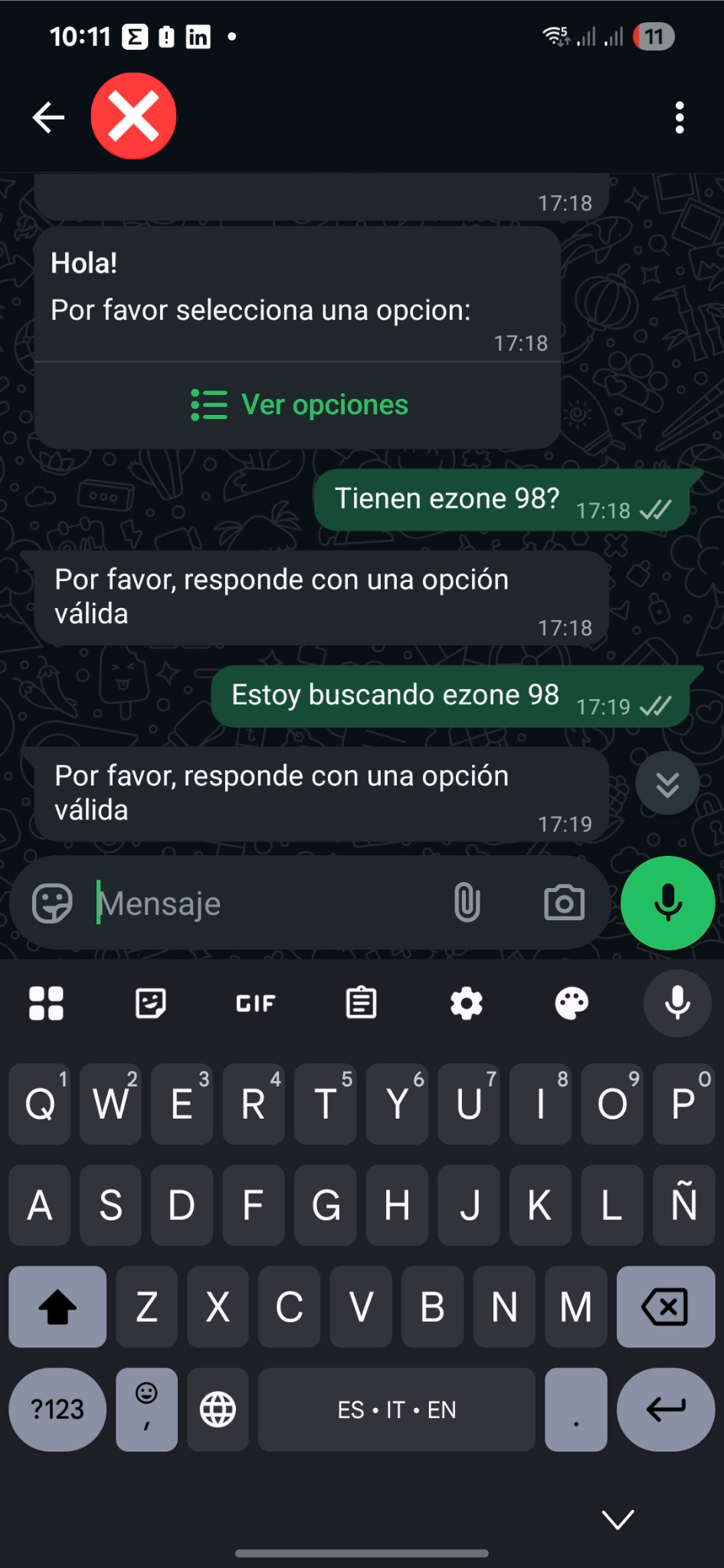Open the keyboard theme palette icon
This screenshot has height=1568, width=724.
click(571, 1003)
